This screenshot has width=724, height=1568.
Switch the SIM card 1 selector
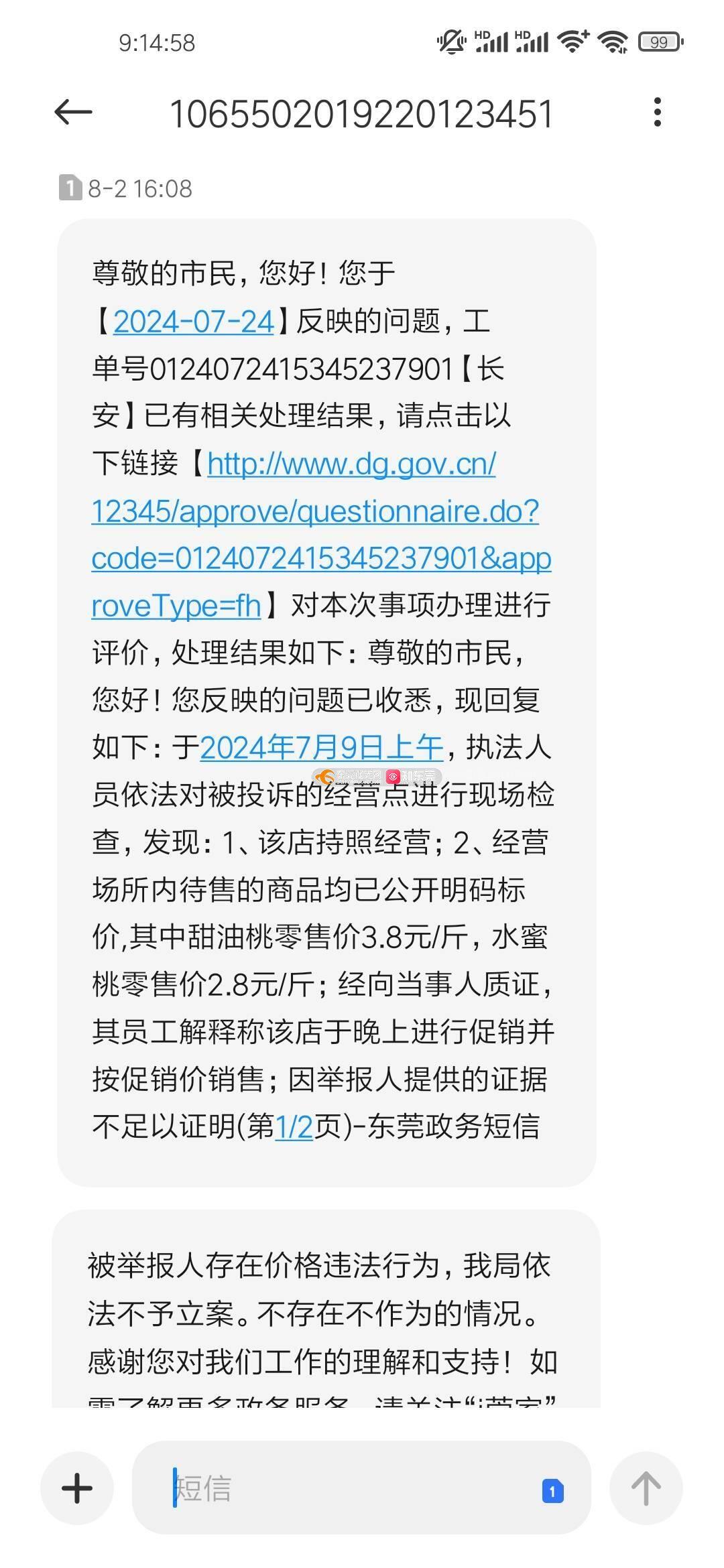552,1490
